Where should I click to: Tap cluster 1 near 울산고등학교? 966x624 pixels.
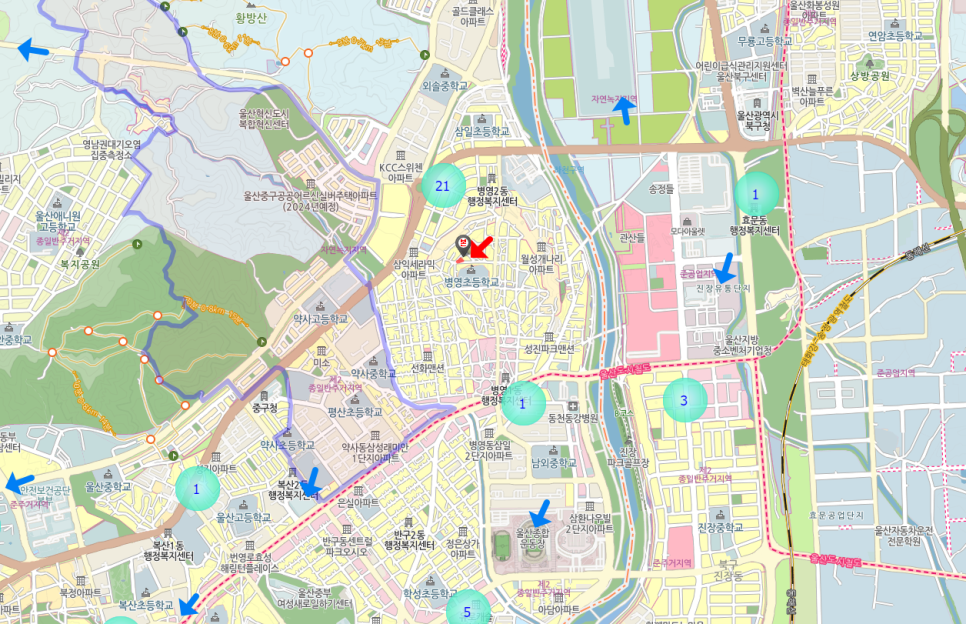click(197, 488)
